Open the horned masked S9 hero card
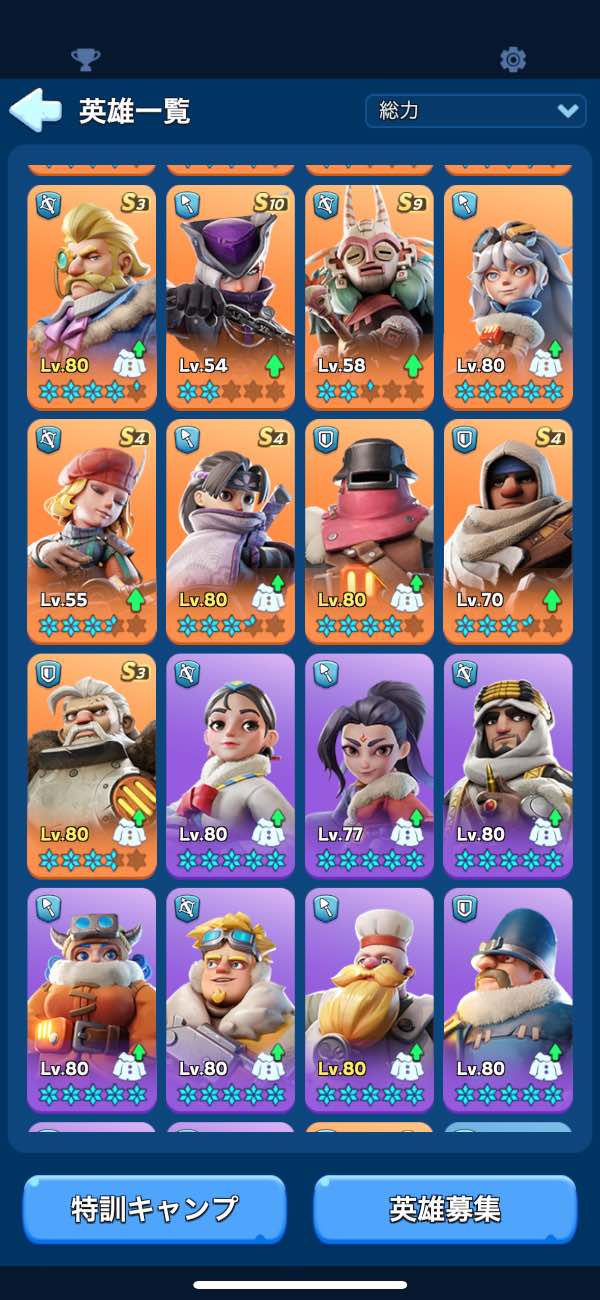Image resolution: width=600 pixels, height=1300 pixels. [x=369, y=297]
